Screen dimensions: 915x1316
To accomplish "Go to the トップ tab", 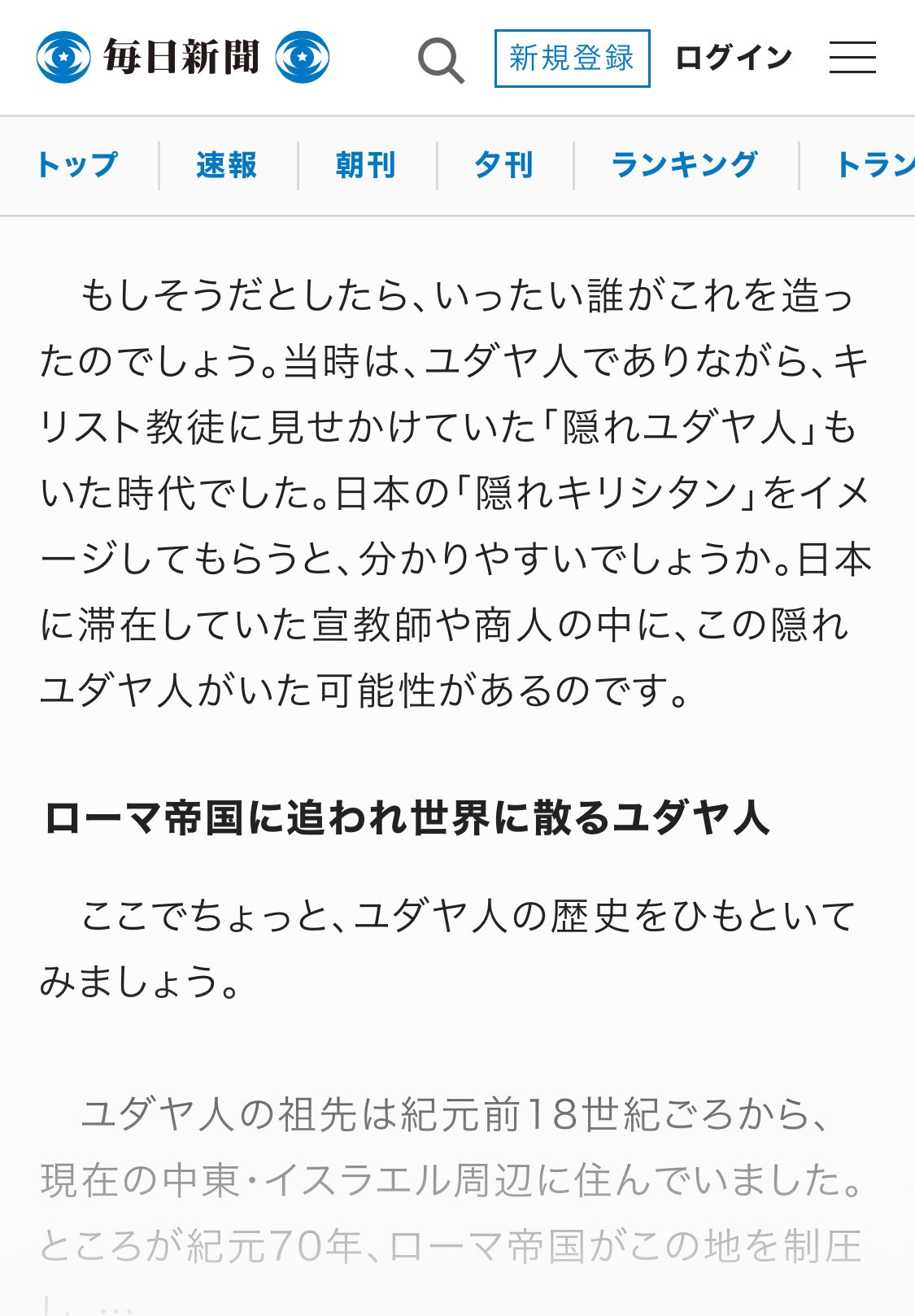I will (x=77, y=165).
